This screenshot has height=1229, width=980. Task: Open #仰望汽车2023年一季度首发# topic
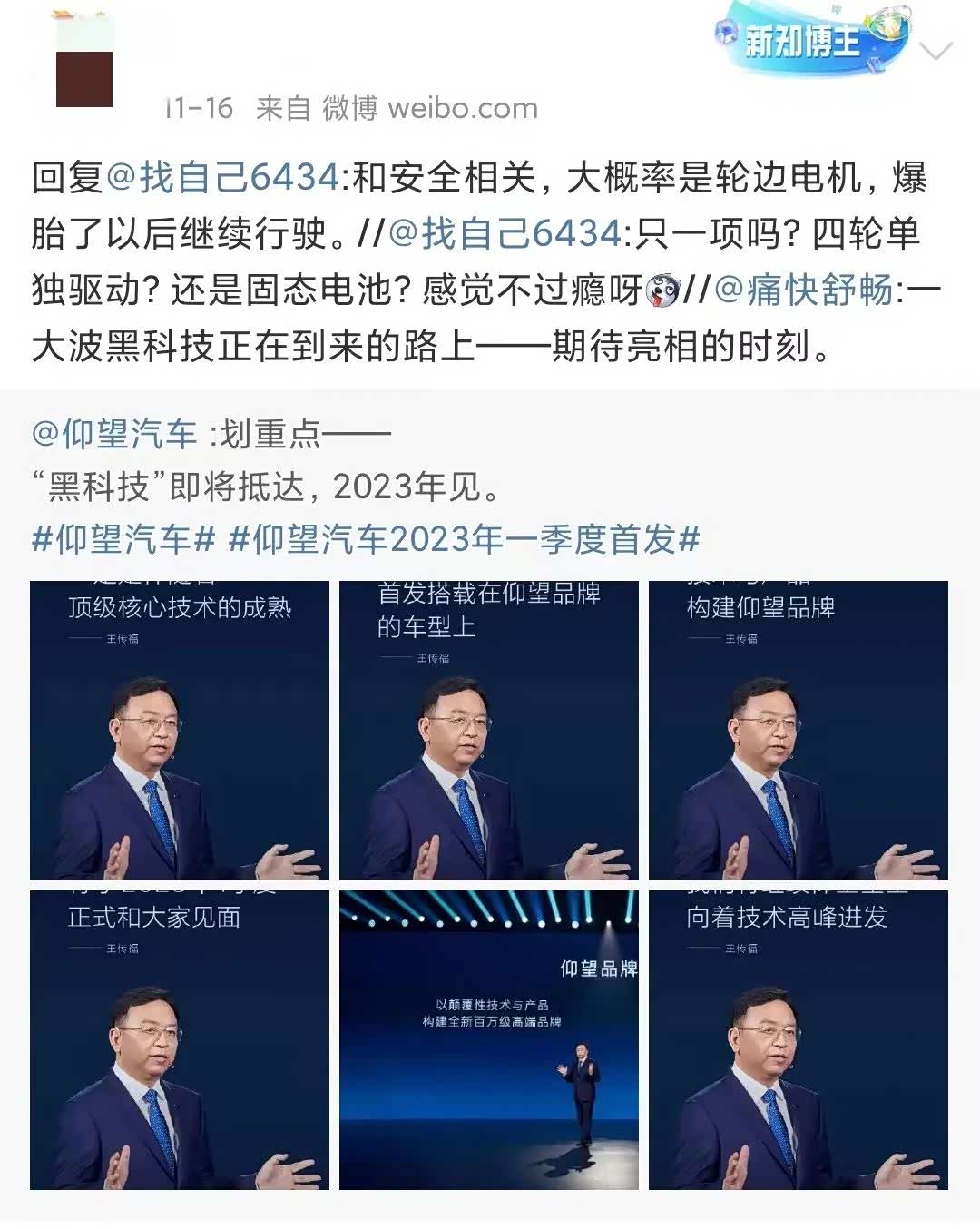tap(465, 539)
